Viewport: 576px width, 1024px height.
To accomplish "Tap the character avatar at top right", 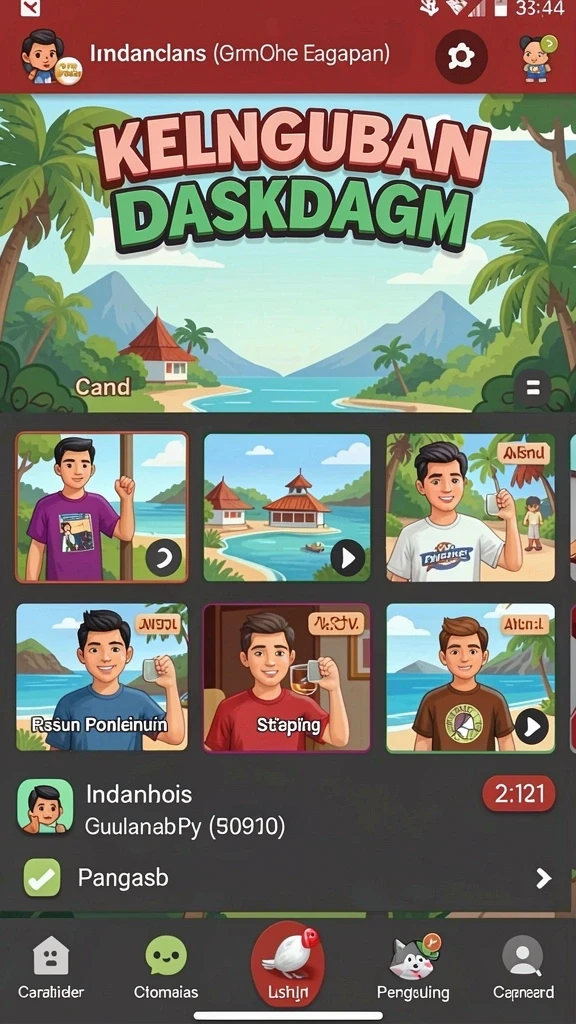I will pyautogui.click(x=537, y=58).
